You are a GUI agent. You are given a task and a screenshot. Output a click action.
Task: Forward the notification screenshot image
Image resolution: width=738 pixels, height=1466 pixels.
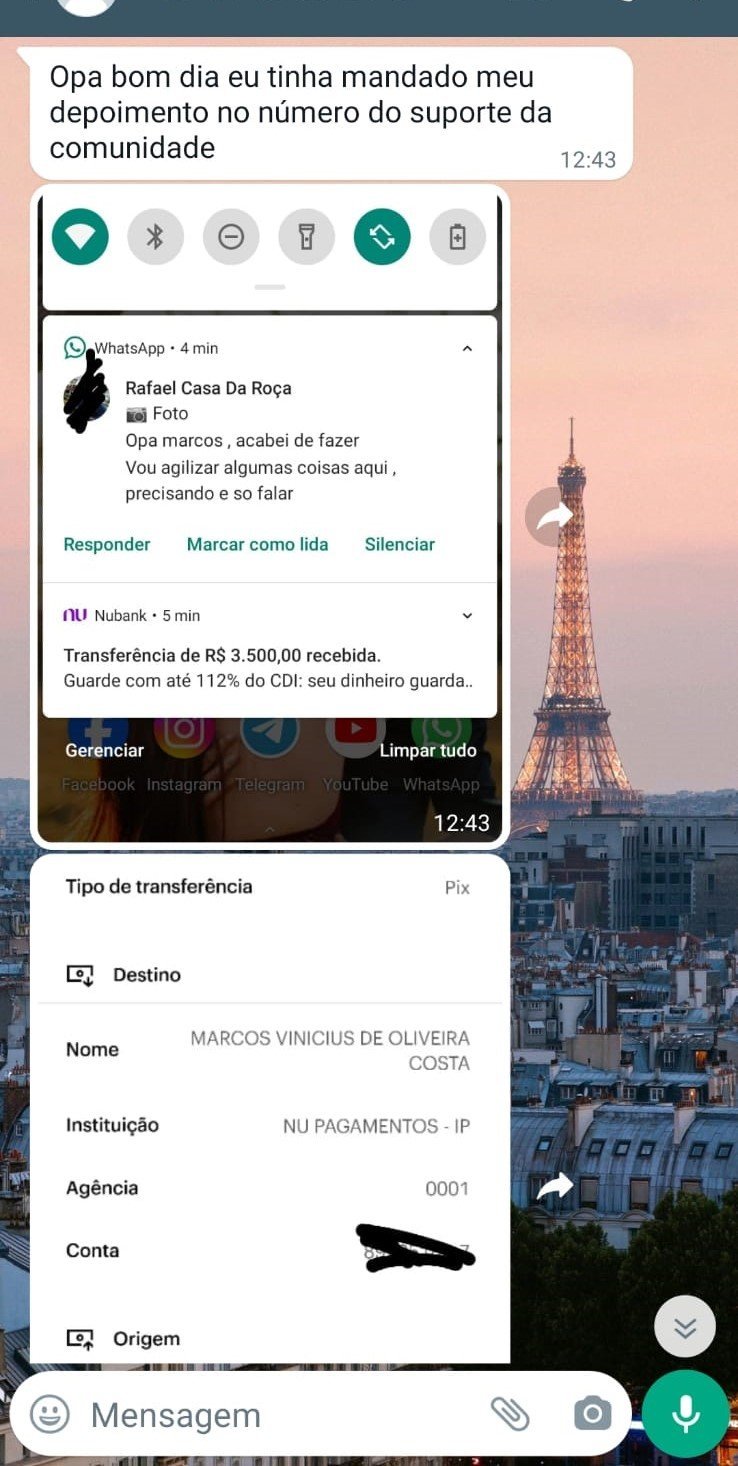[552, 516]
